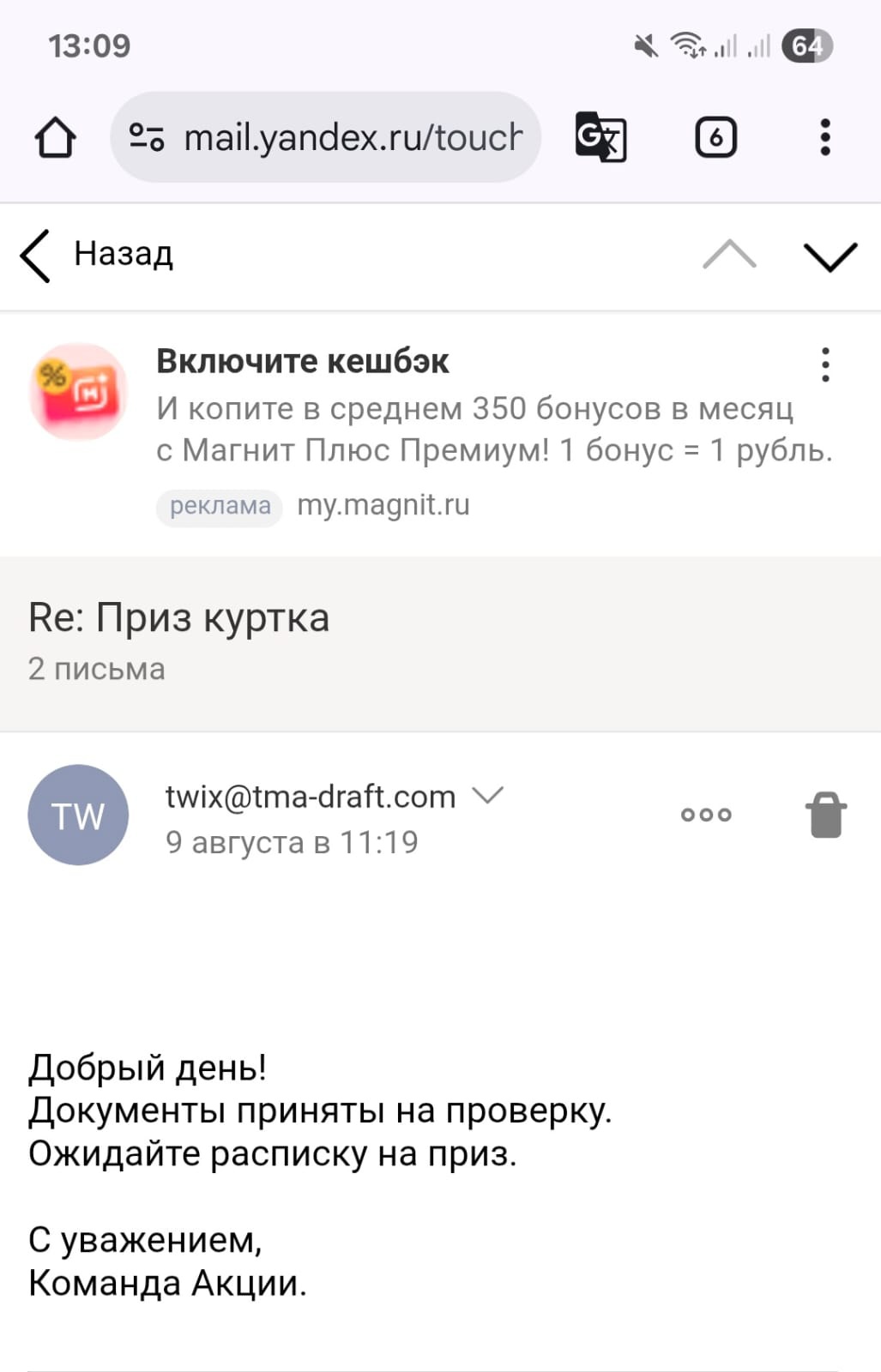Go back via the Назад button
This screenshot has height=1372, width=881.
98,255
